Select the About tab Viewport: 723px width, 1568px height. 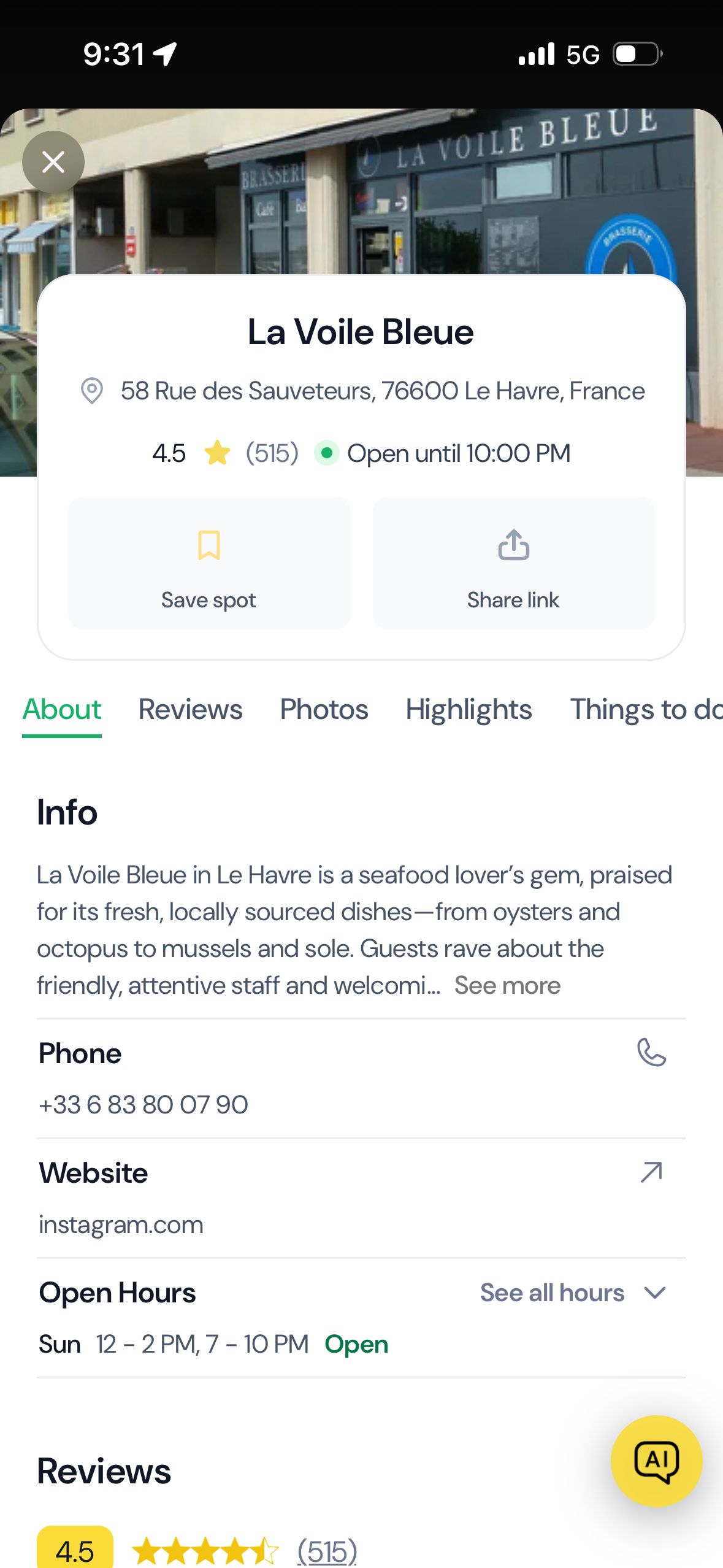[62, 710]
